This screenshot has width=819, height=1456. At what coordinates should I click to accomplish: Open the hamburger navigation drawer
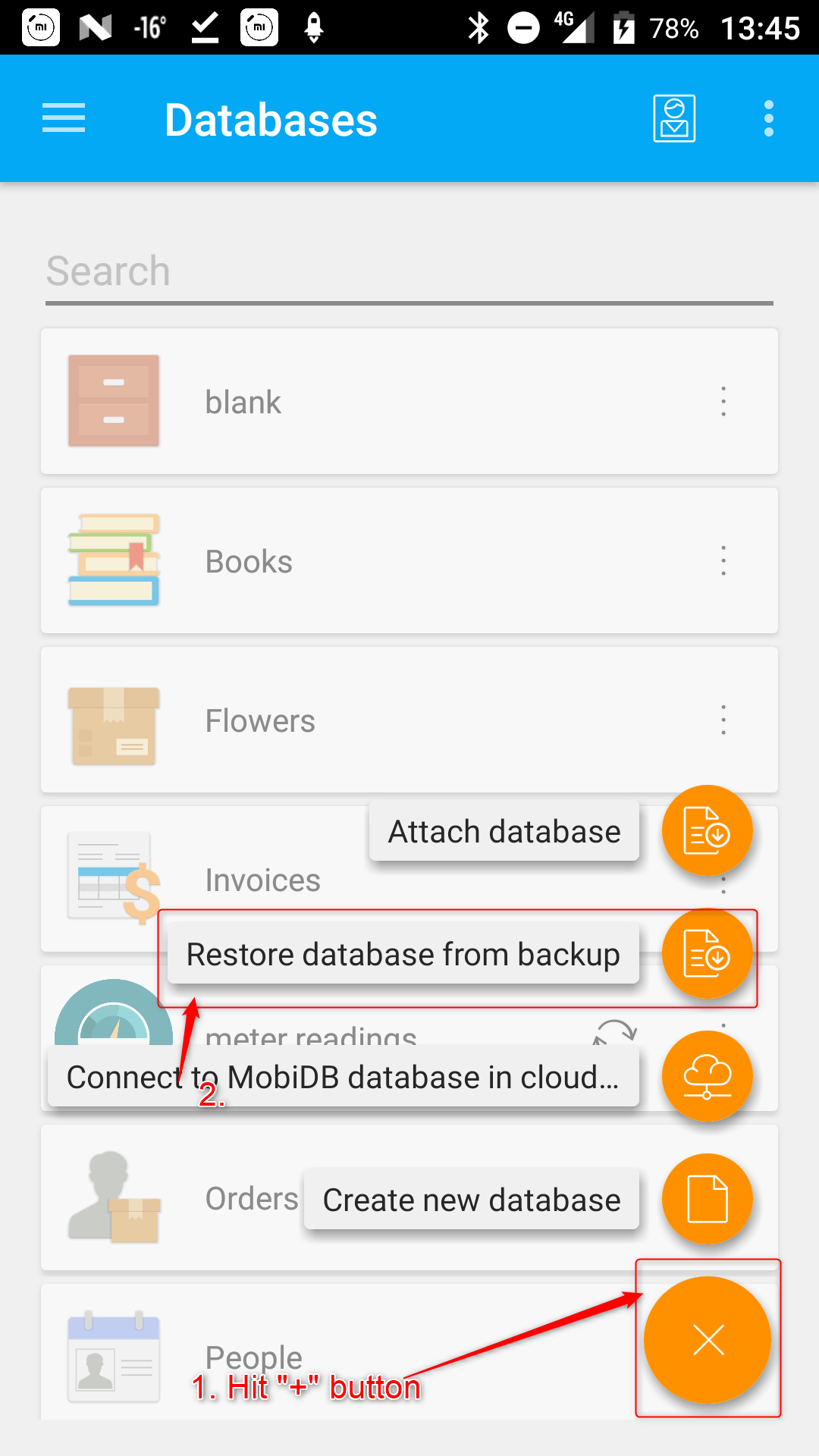64,118
